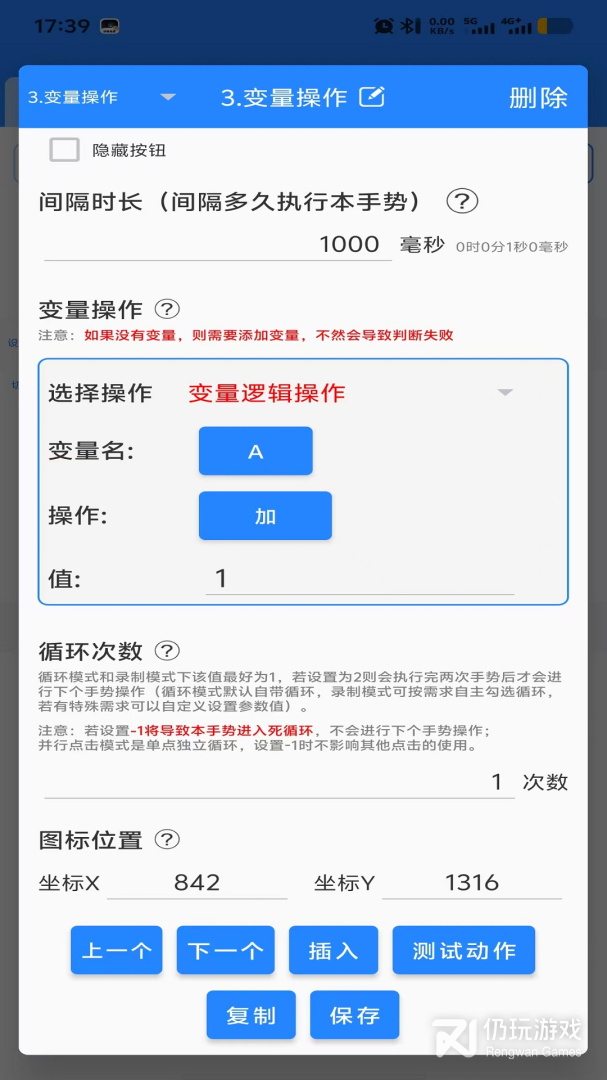Edit the 坐标Y field
607x1080 pixels.
pos(472,882)
